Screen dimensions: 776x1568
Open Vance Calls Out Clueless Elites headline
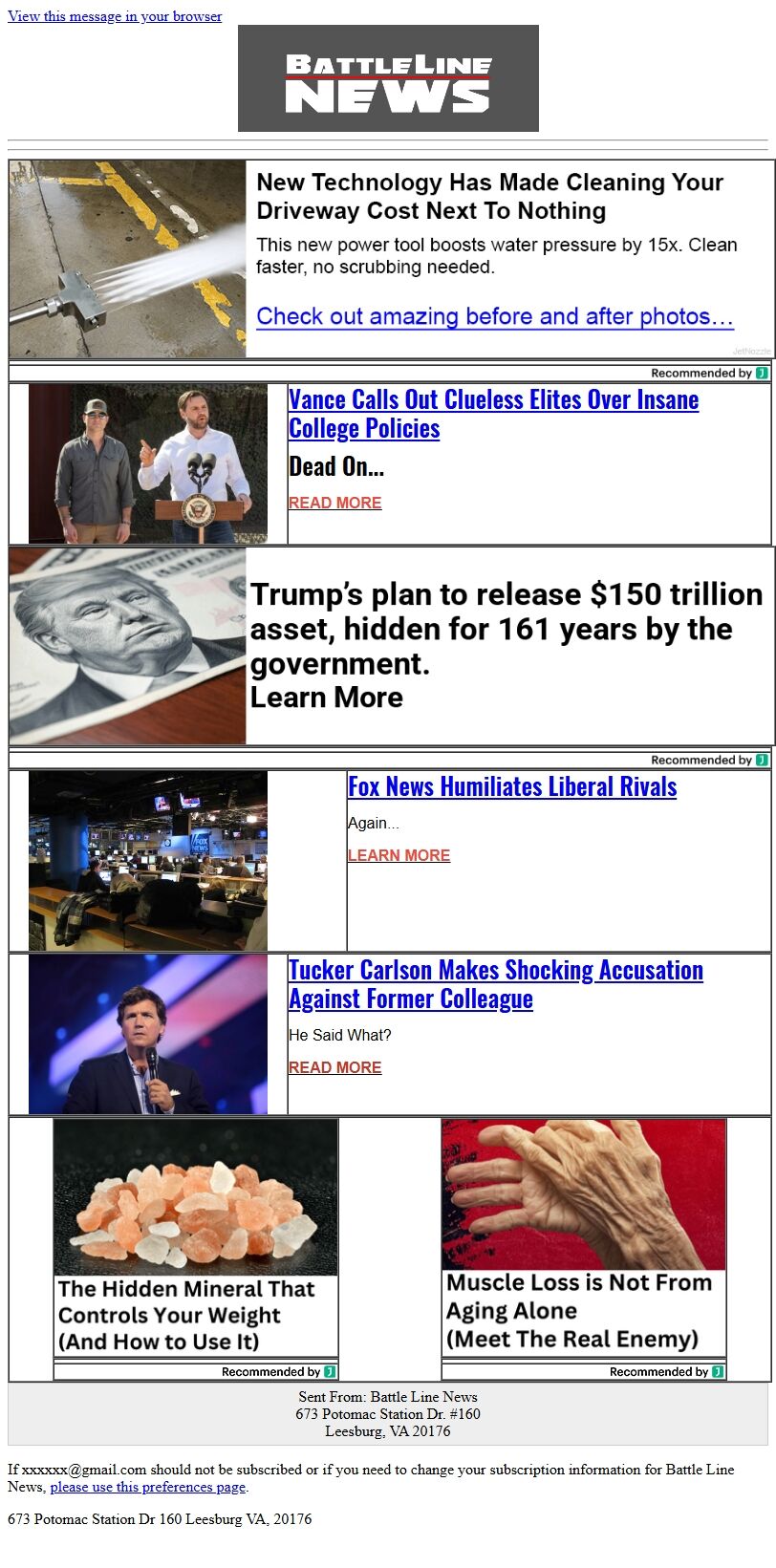coord(493,413)
